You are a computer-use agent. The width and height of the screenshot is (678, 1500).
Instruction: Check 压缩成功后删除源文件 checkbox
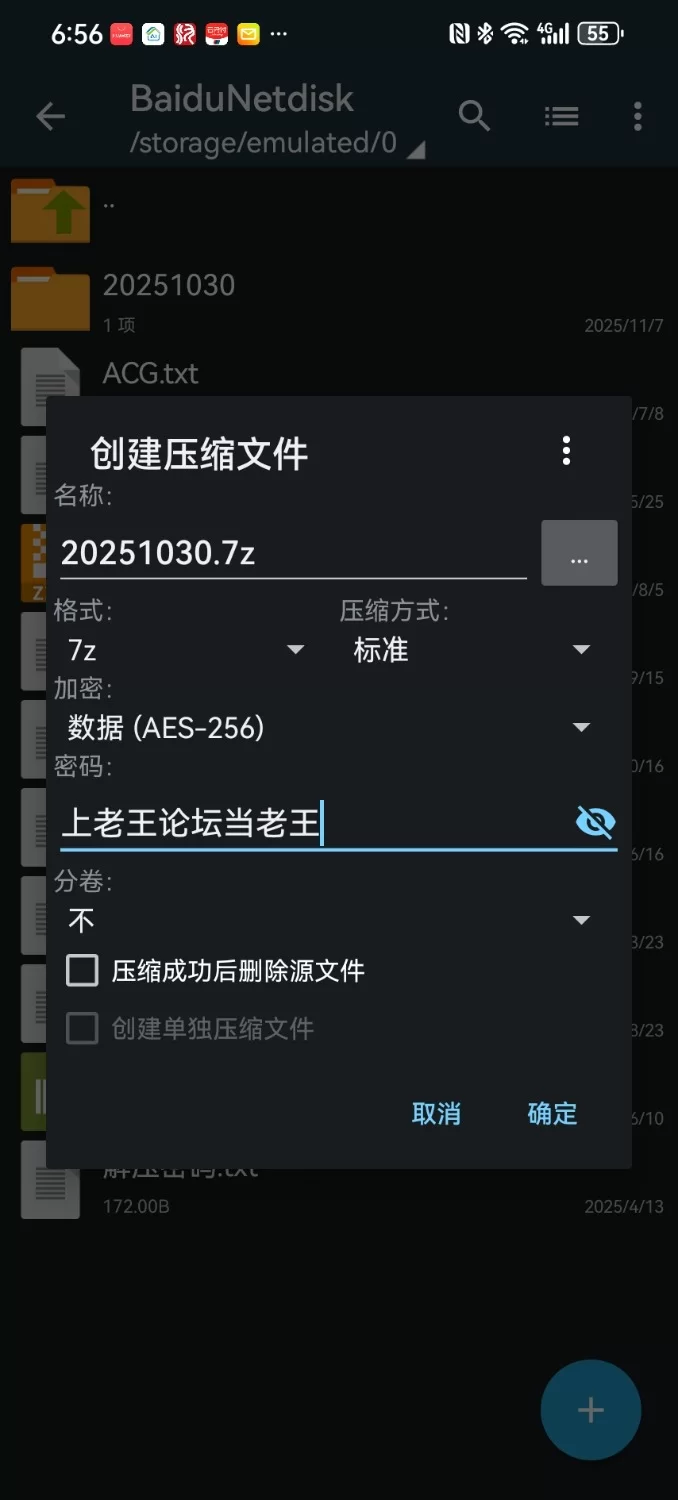pyautogui.click(x=82, y=970)
